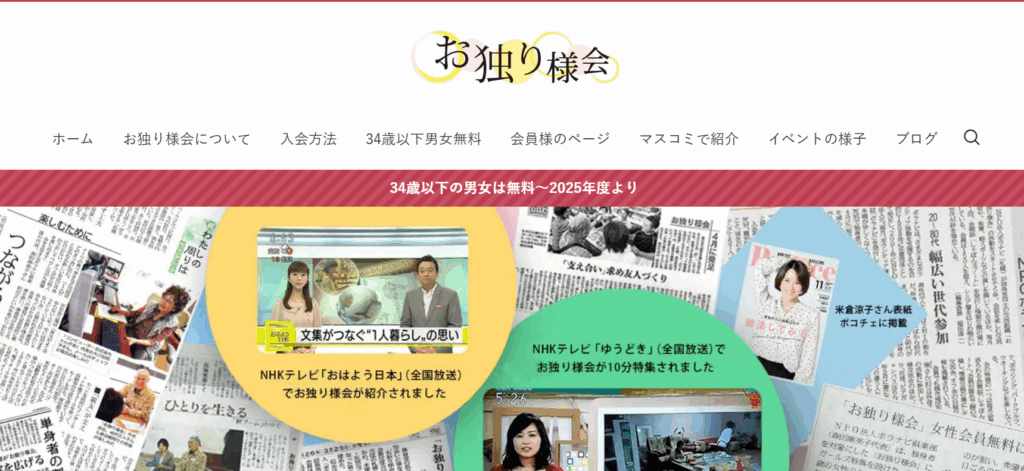
Task: Open the search magnifier icon
Action: (971, 138)
